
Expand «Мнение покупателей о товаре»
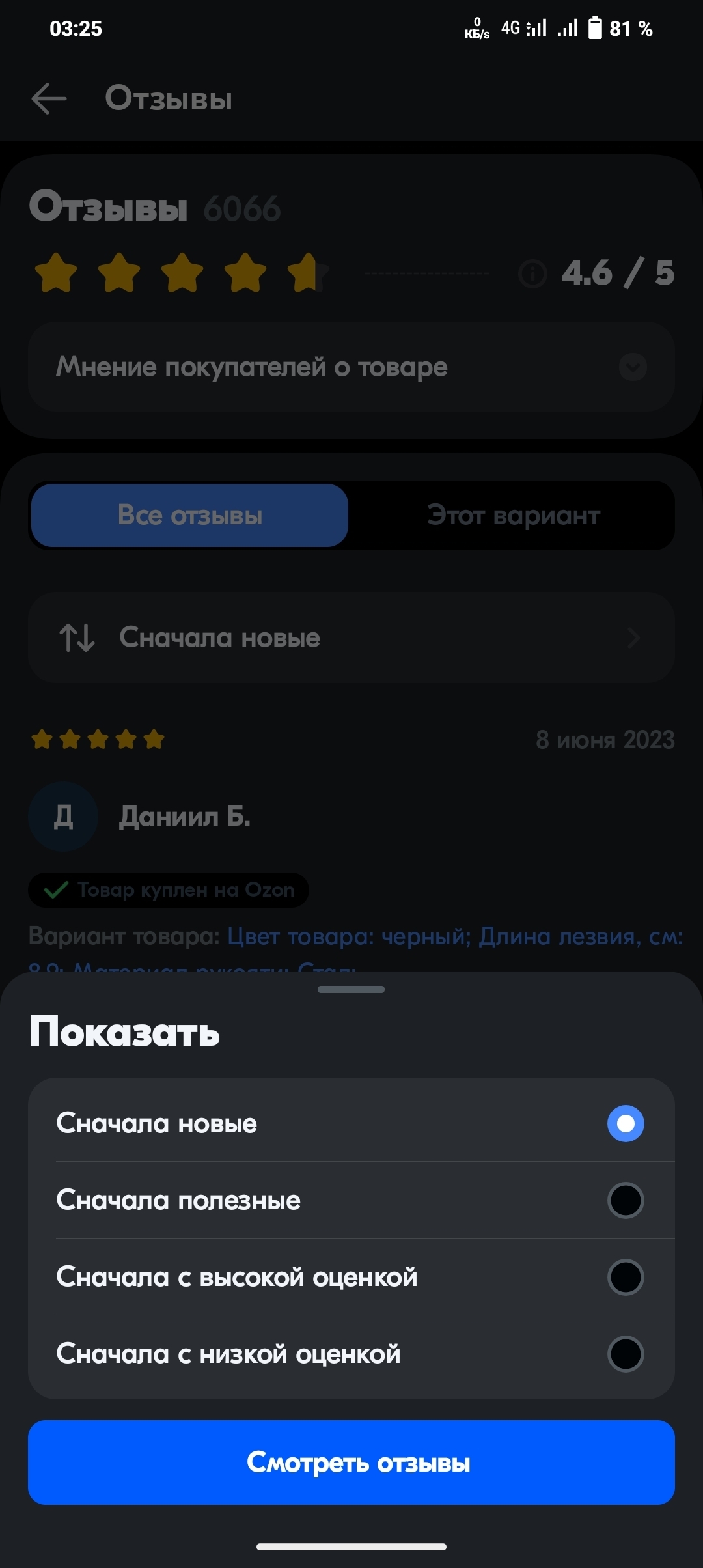351,367
